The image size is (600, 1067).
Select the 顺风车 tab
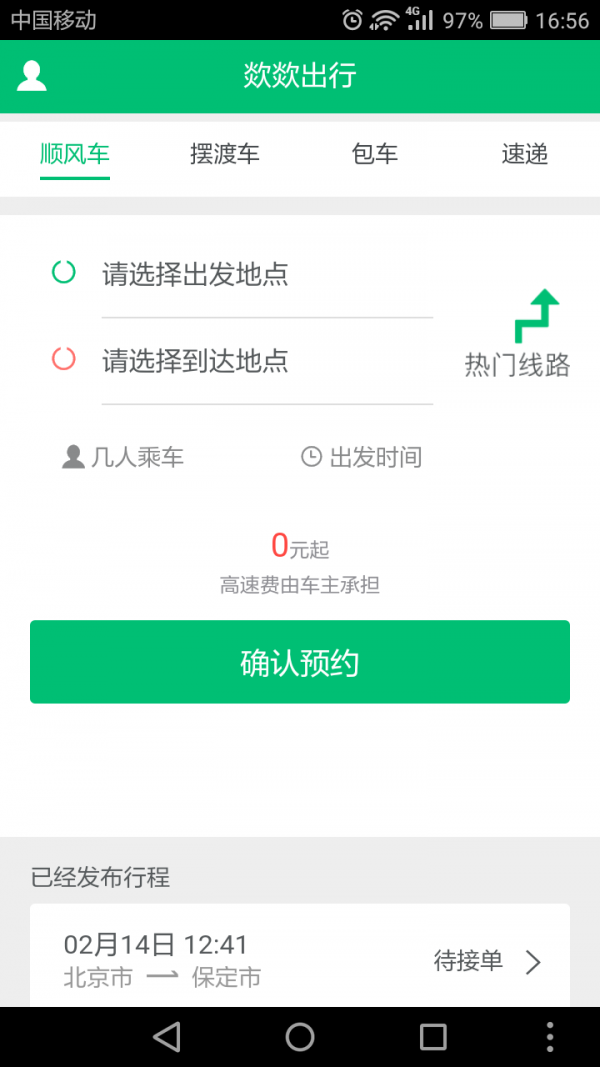pyautogui.click(x=75, y=154)
